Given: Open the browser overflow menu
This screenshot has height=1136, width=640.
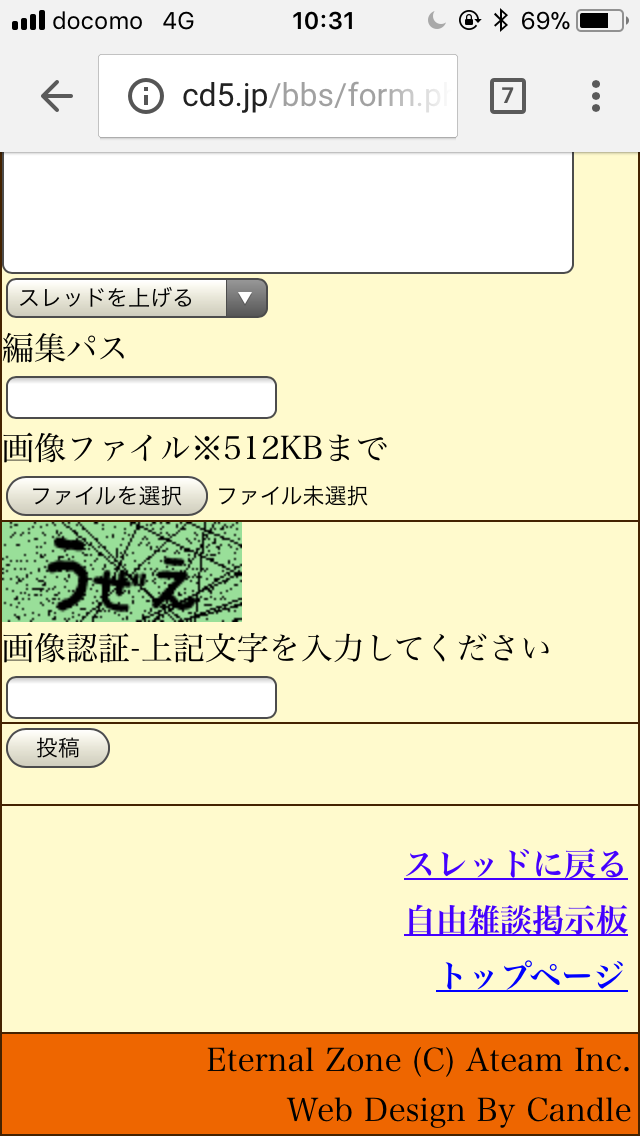Looking at the screenshot, I should (x=596, y=96).
